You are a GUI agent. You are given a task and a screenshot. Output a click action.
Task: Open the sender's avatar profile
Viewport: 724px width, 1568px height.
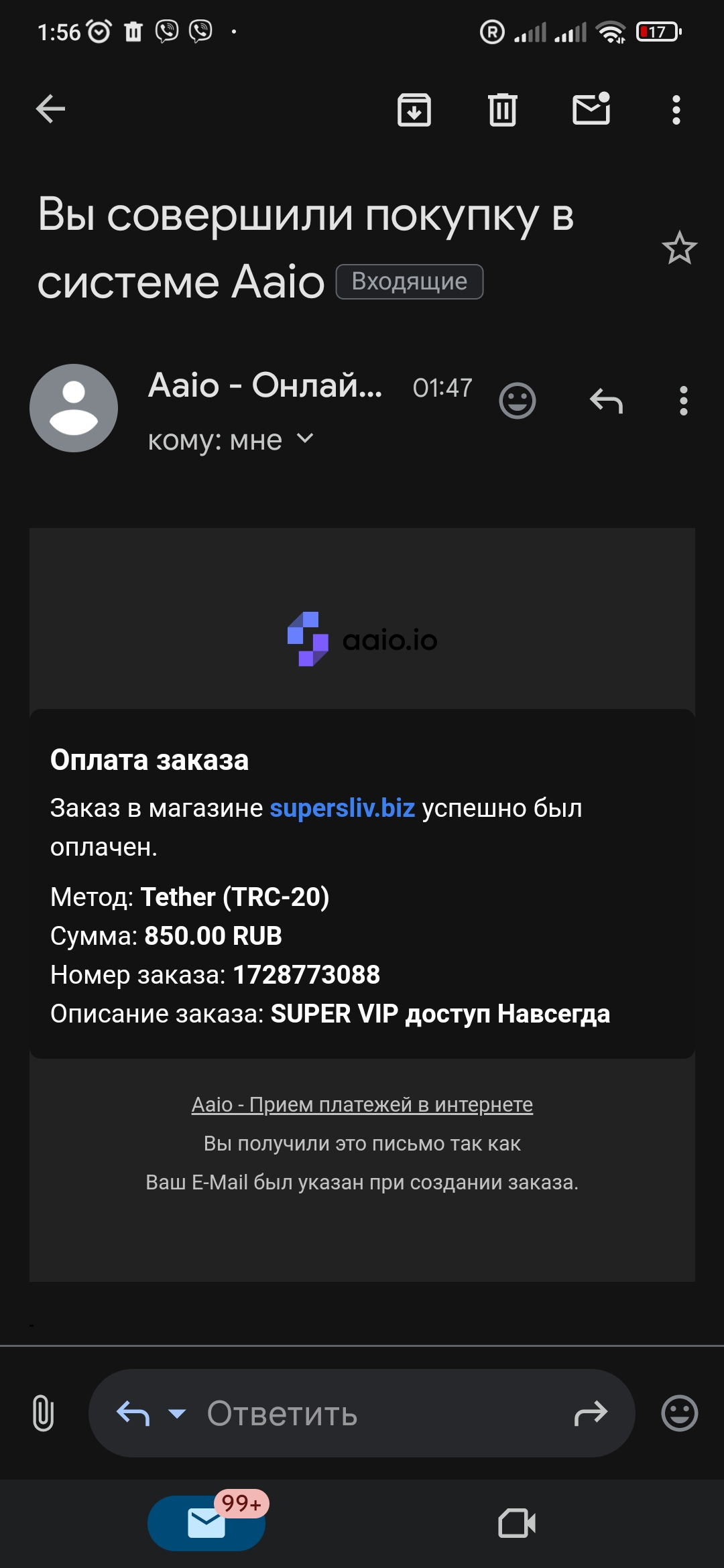[x=74, y=408]
